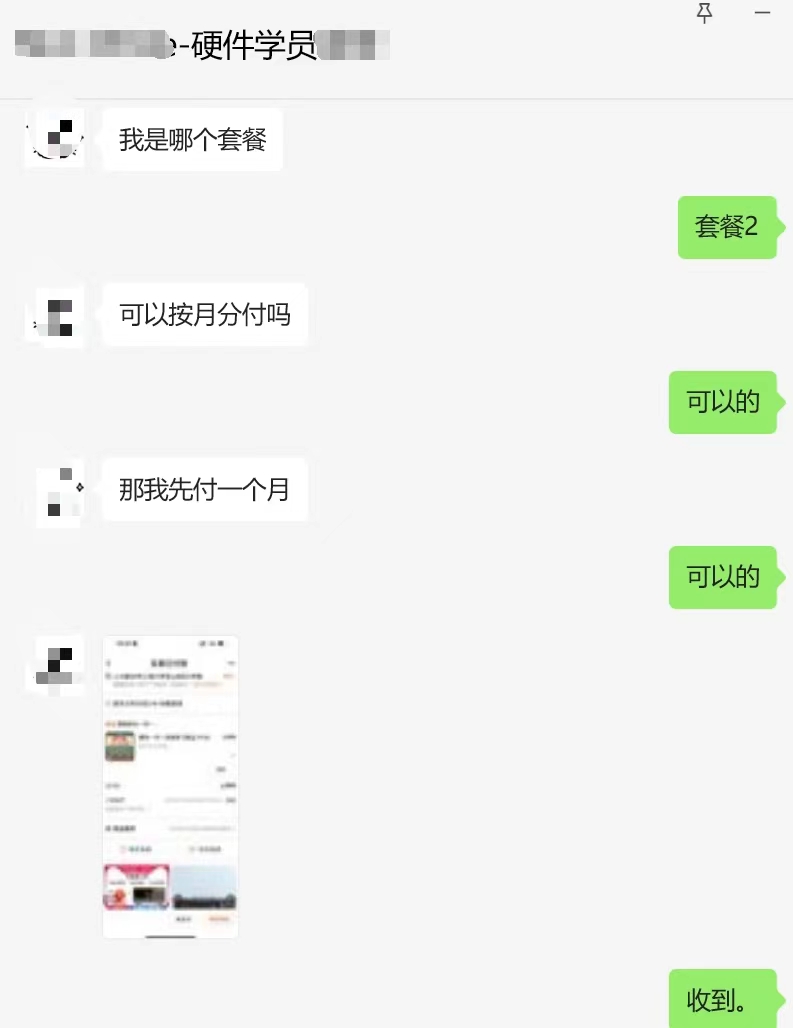
Task: Open the shared order screenshot image
Action: pos(170,787)
